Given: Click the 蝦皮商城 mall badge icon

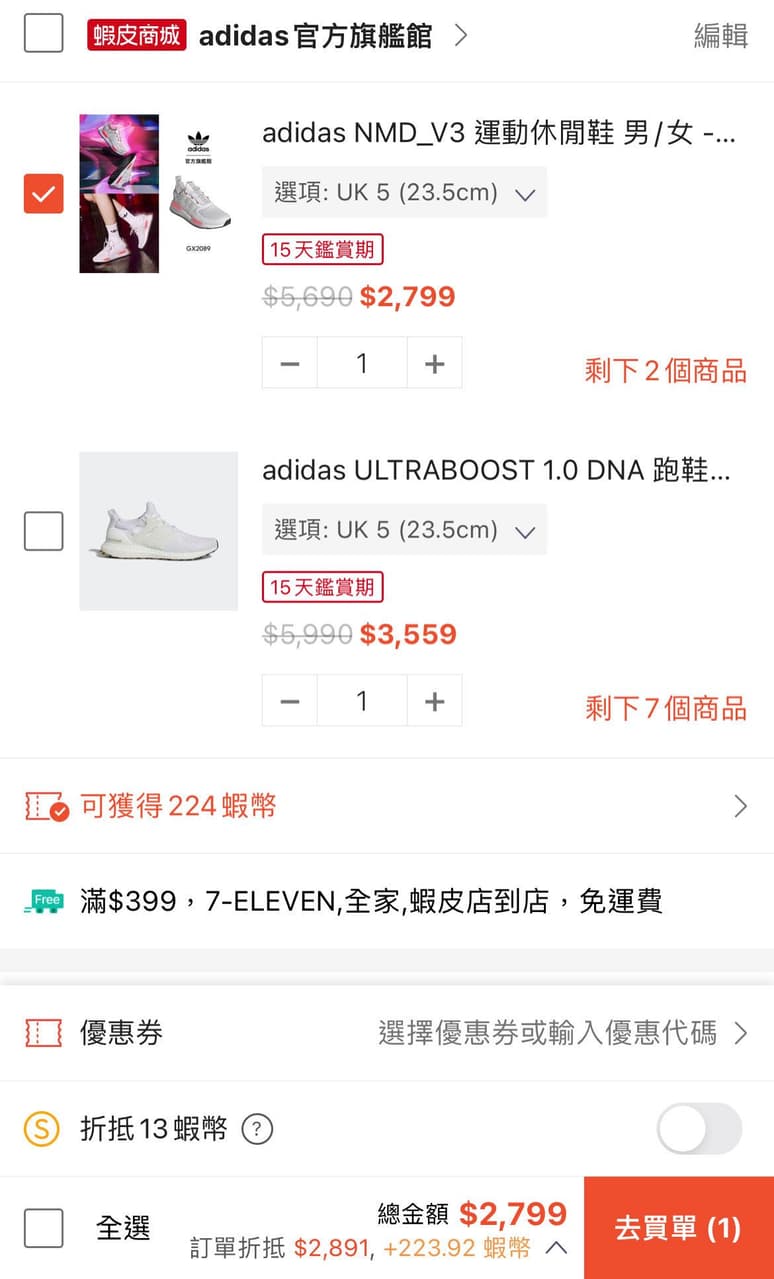Looking at the screenshot, I should (136, 33).
